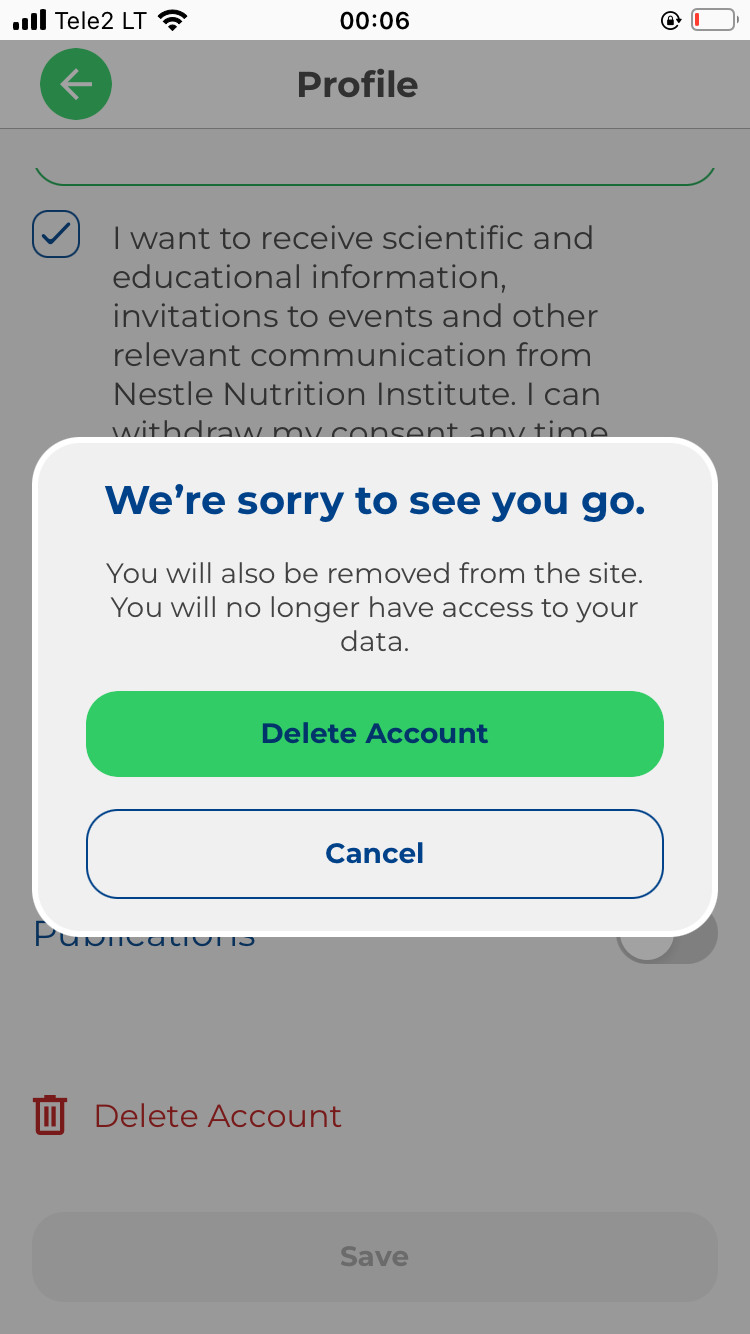The height and width of the screenshot is (1334, 750).
Task: Tap the Save button
Action: tap(375, 1257)
